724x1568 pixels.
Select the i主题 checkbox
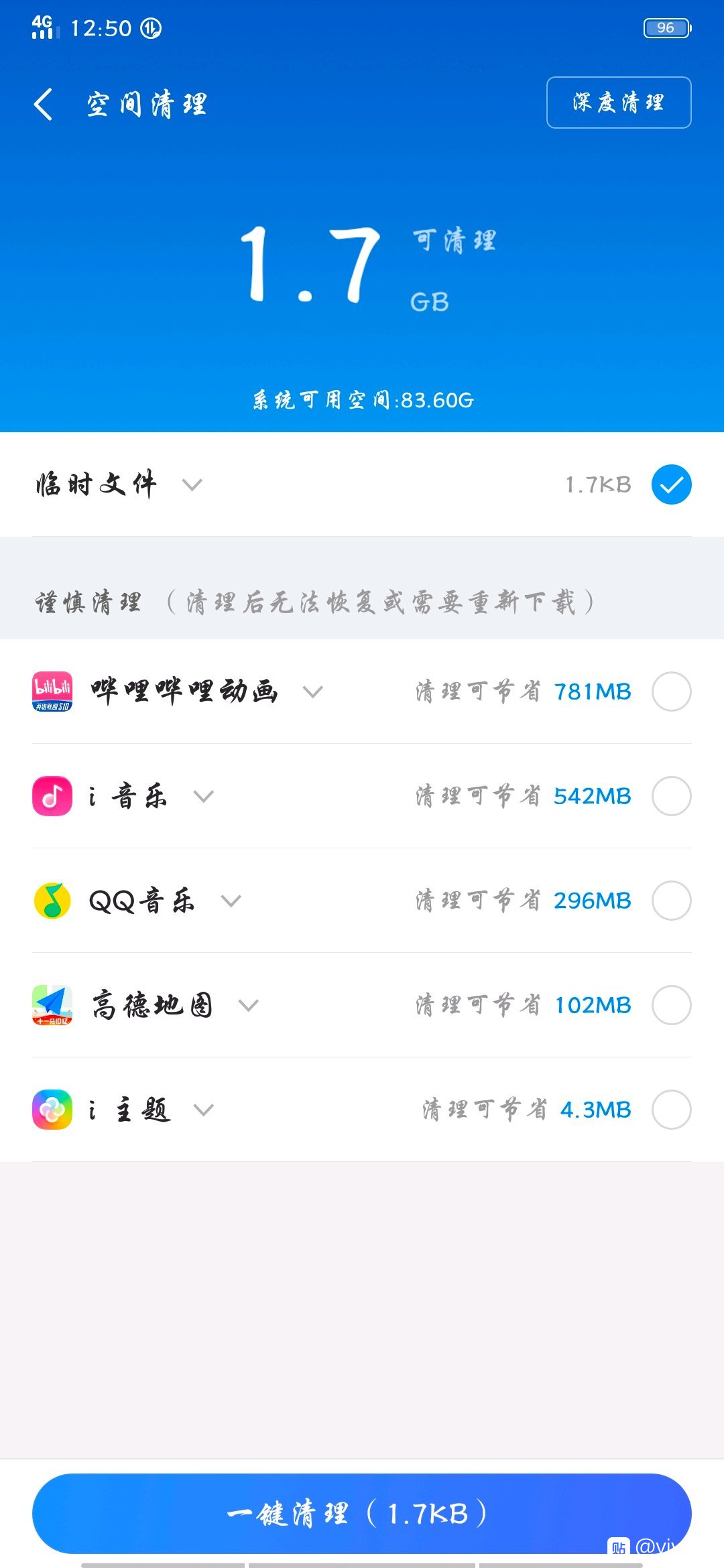pos(672,1109)
